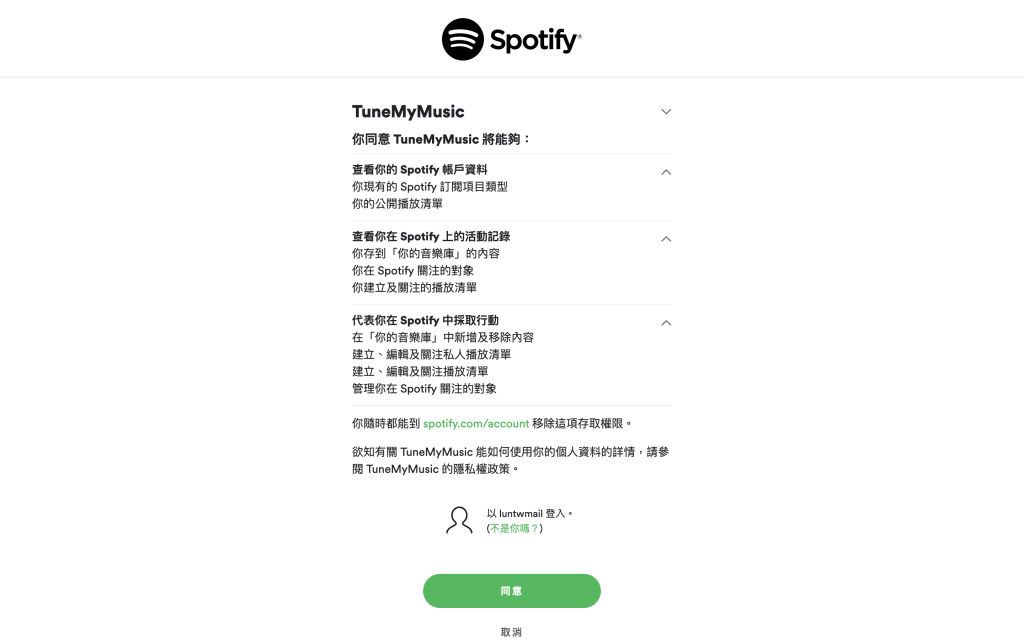Collapse the 代表你在 Spotify 中採取行動 section
The width and height of the screenshot is (1024, 640).
[665, 323]
